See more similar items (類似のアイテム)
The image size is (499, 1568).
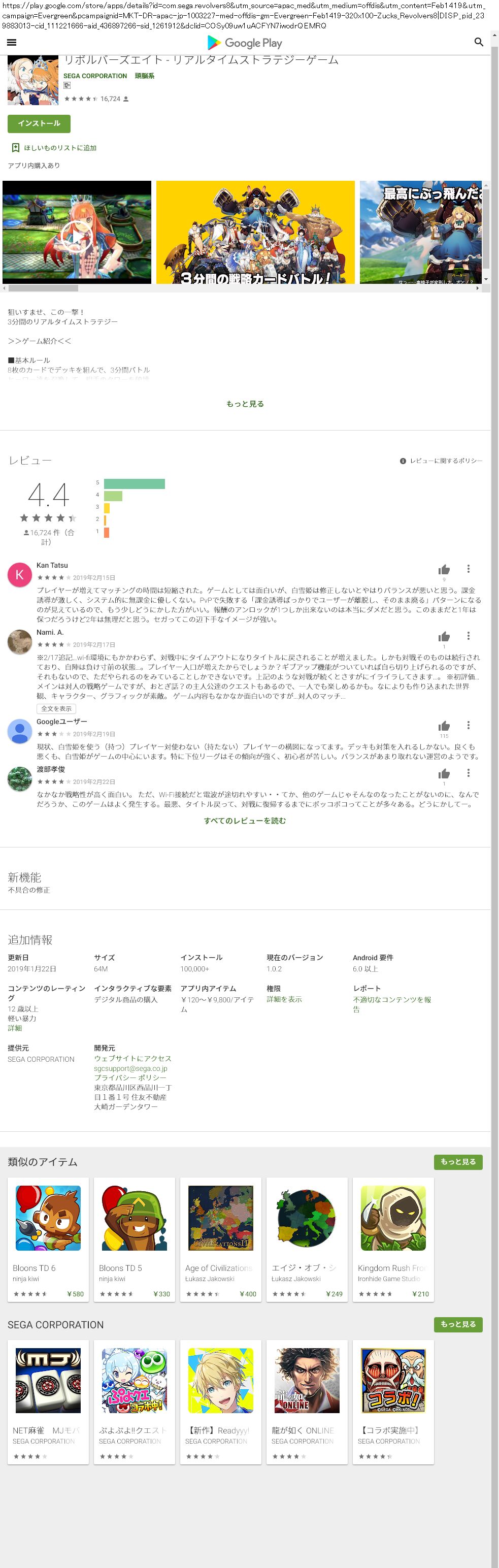[458, 1162]
